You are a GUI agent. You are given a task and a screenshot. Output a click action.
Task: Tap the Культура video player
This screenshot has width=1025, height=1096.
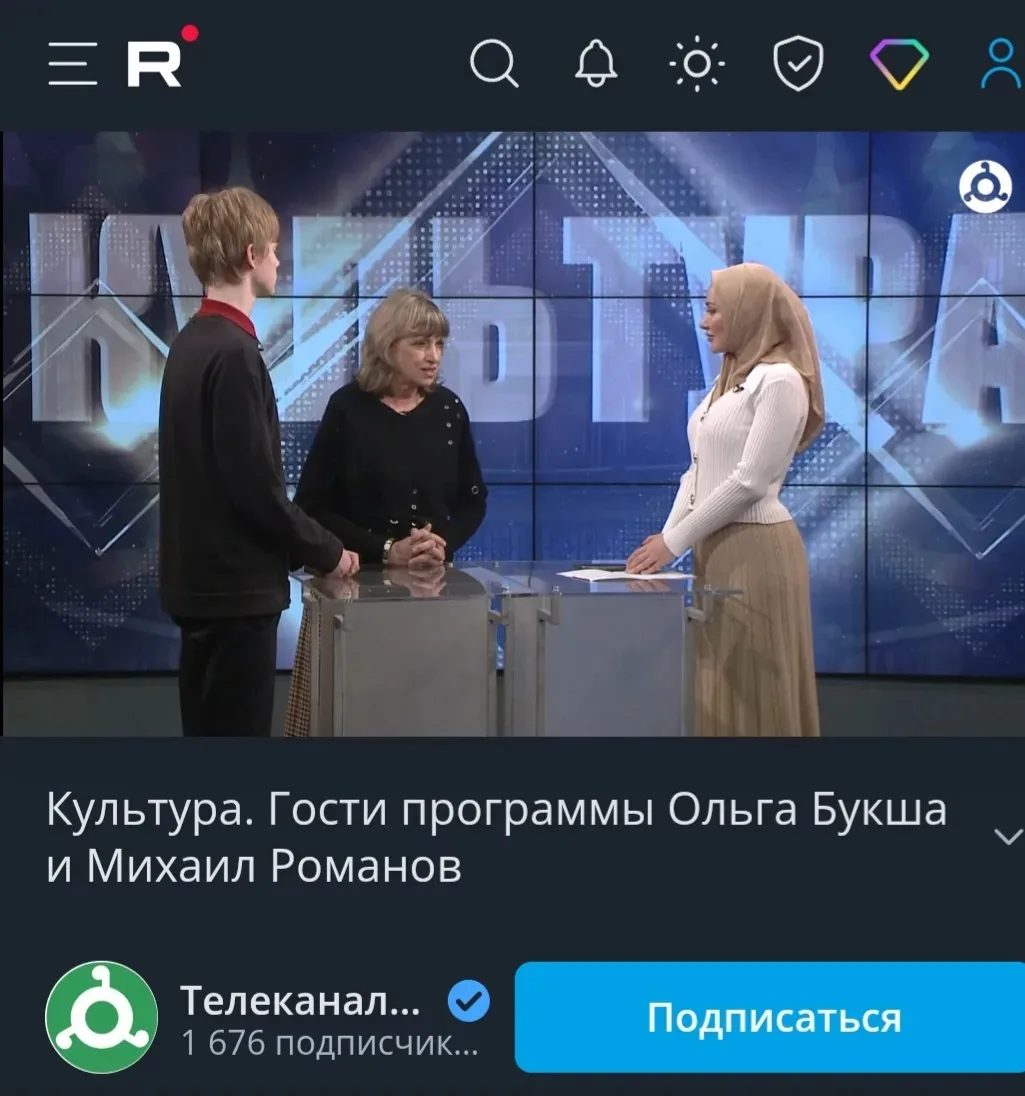coord(512,435)
